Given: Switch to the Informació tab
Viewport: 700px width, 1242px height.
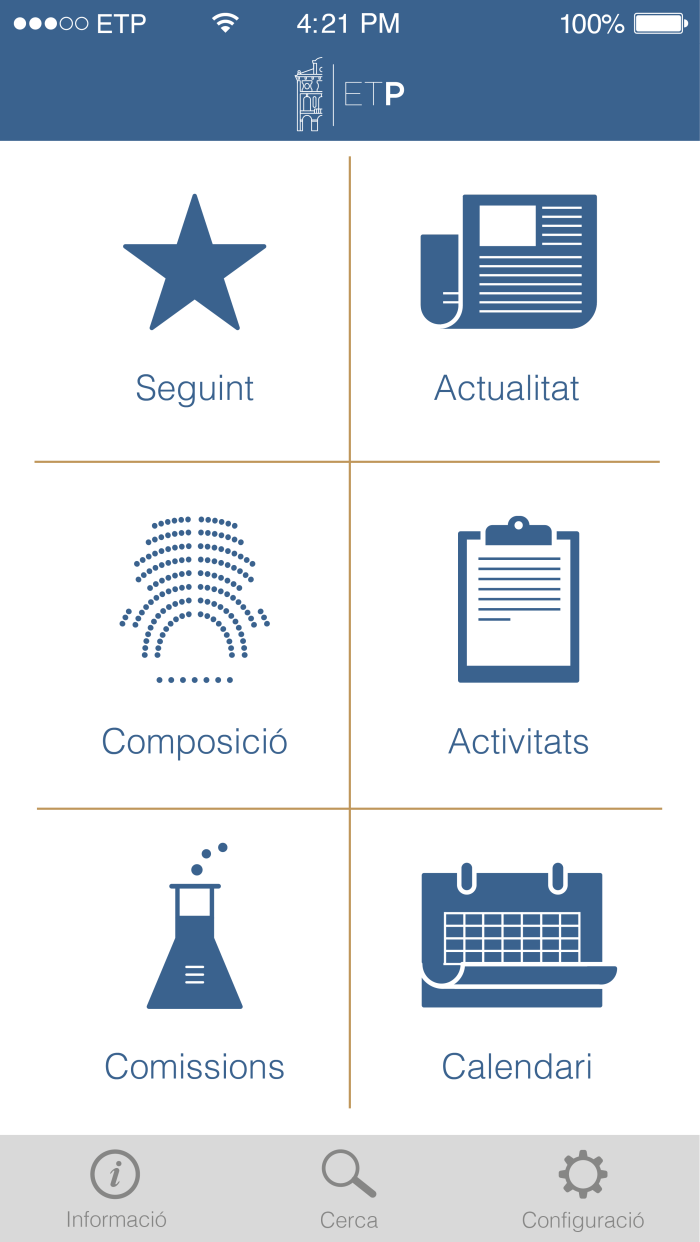Looking at the screenshot, I should 116,1189.
